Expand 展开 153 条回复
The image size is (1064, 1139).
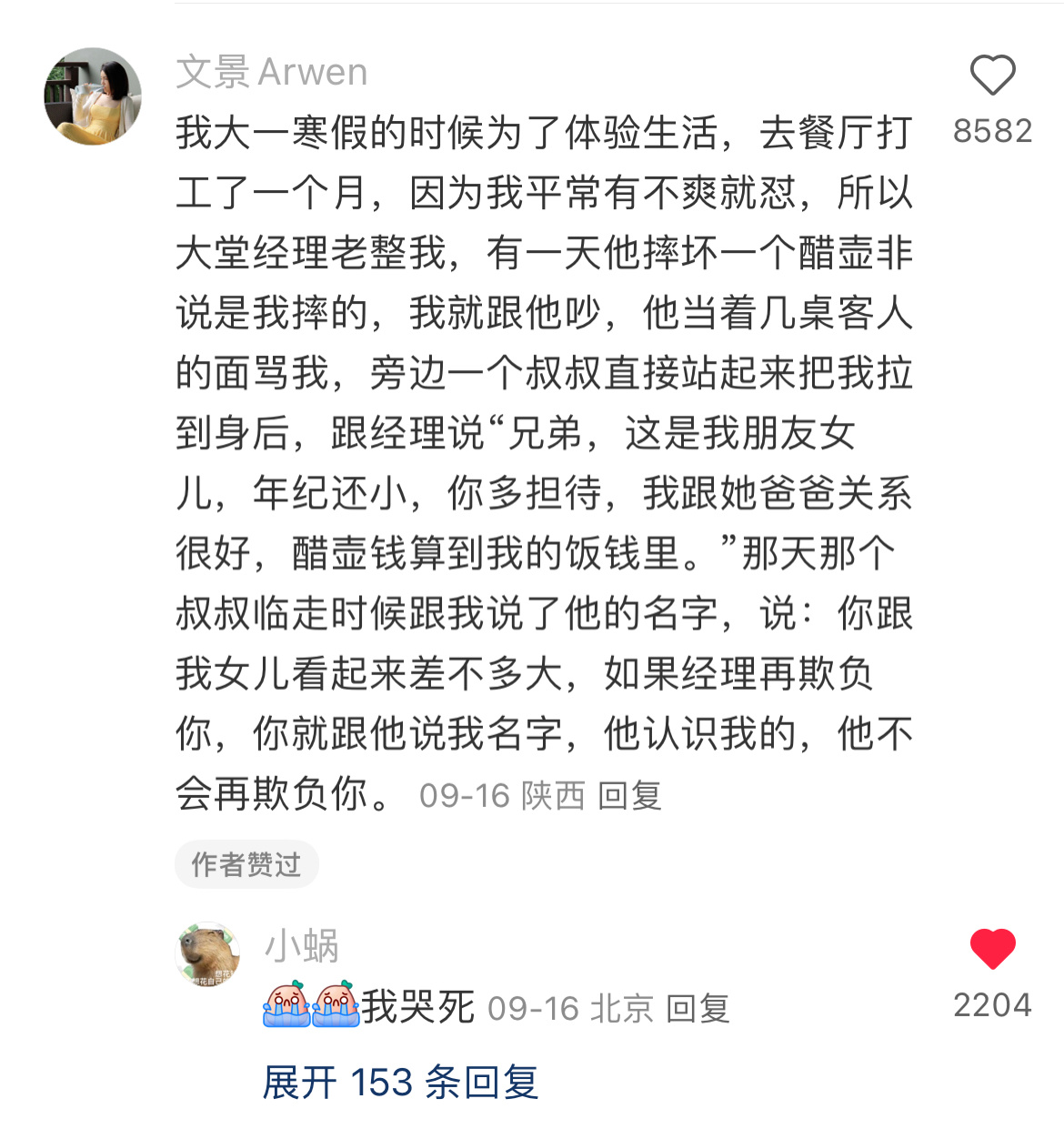pos(400,1083)
